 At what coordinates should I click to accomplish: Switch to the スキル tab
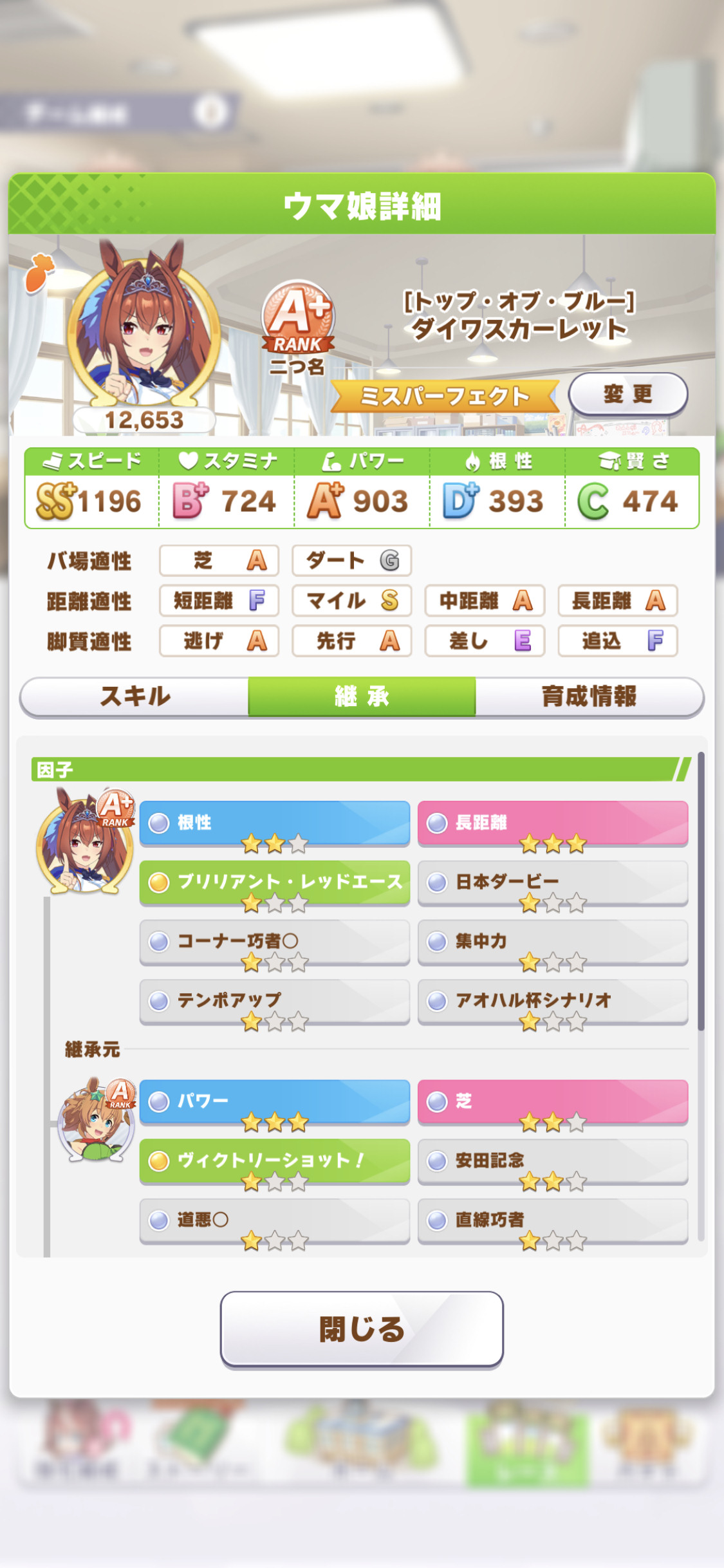(x=135, y=696)
